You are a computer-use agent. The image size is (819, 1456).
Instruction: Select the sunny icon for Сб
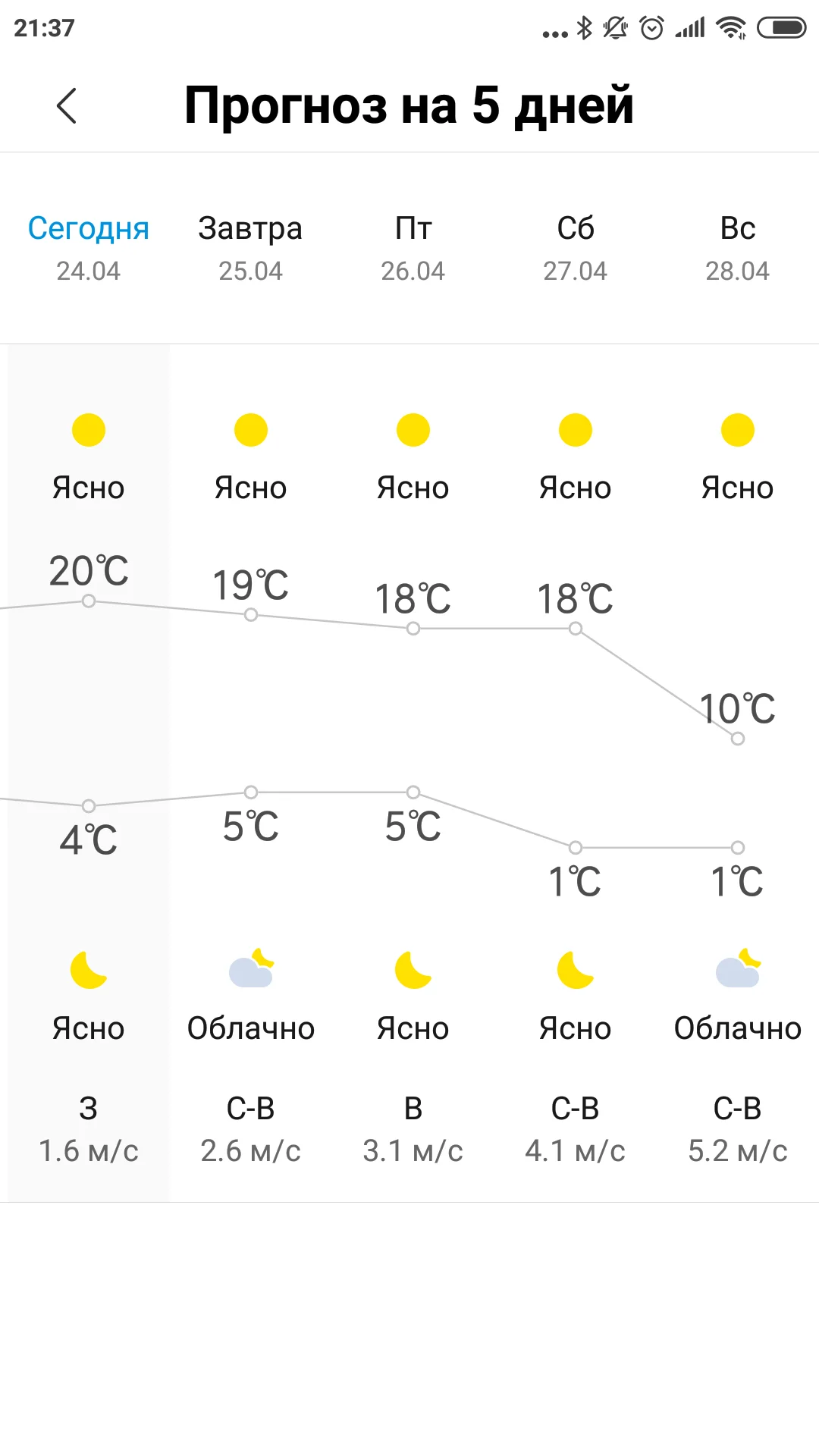576,429
